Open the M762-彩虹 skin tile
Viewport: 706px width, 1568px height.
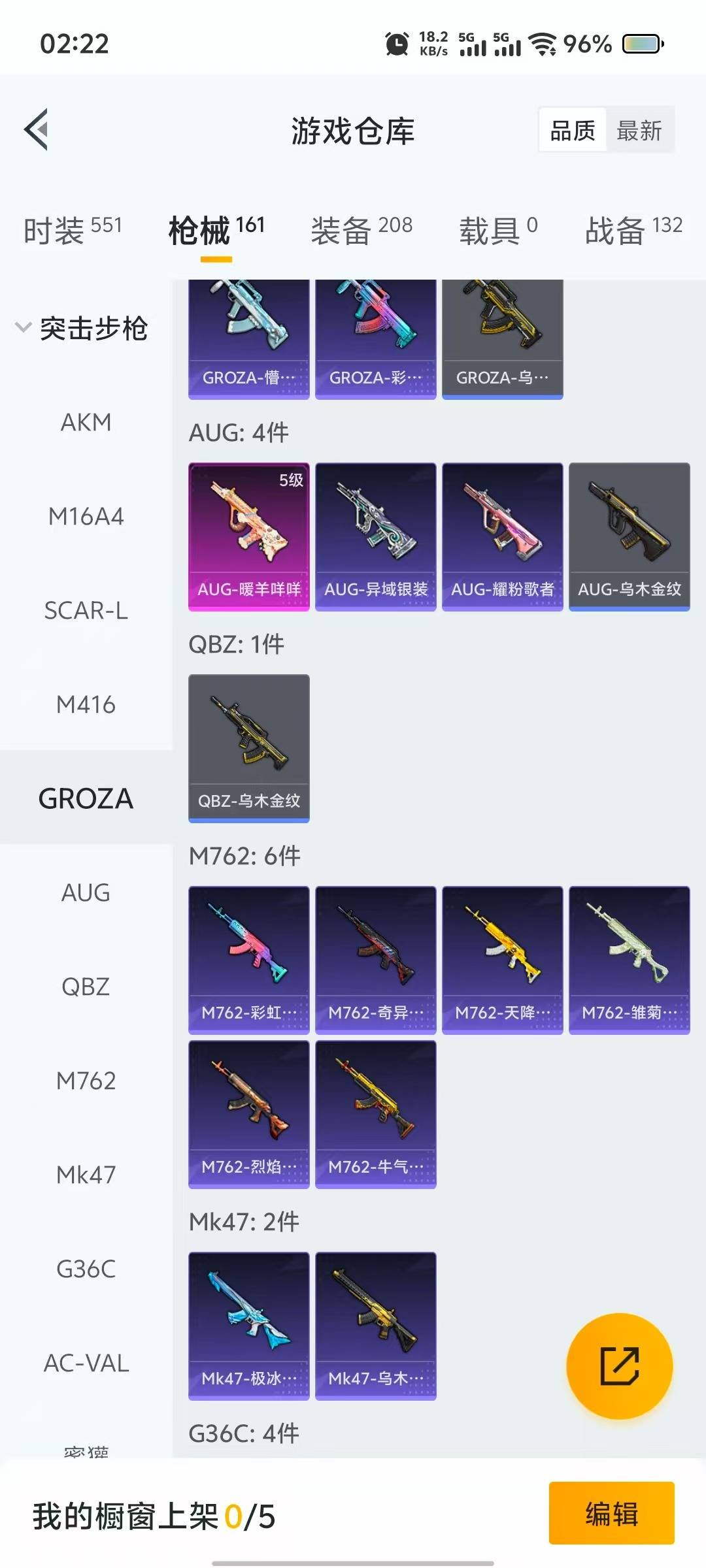(x=249, y=960)
